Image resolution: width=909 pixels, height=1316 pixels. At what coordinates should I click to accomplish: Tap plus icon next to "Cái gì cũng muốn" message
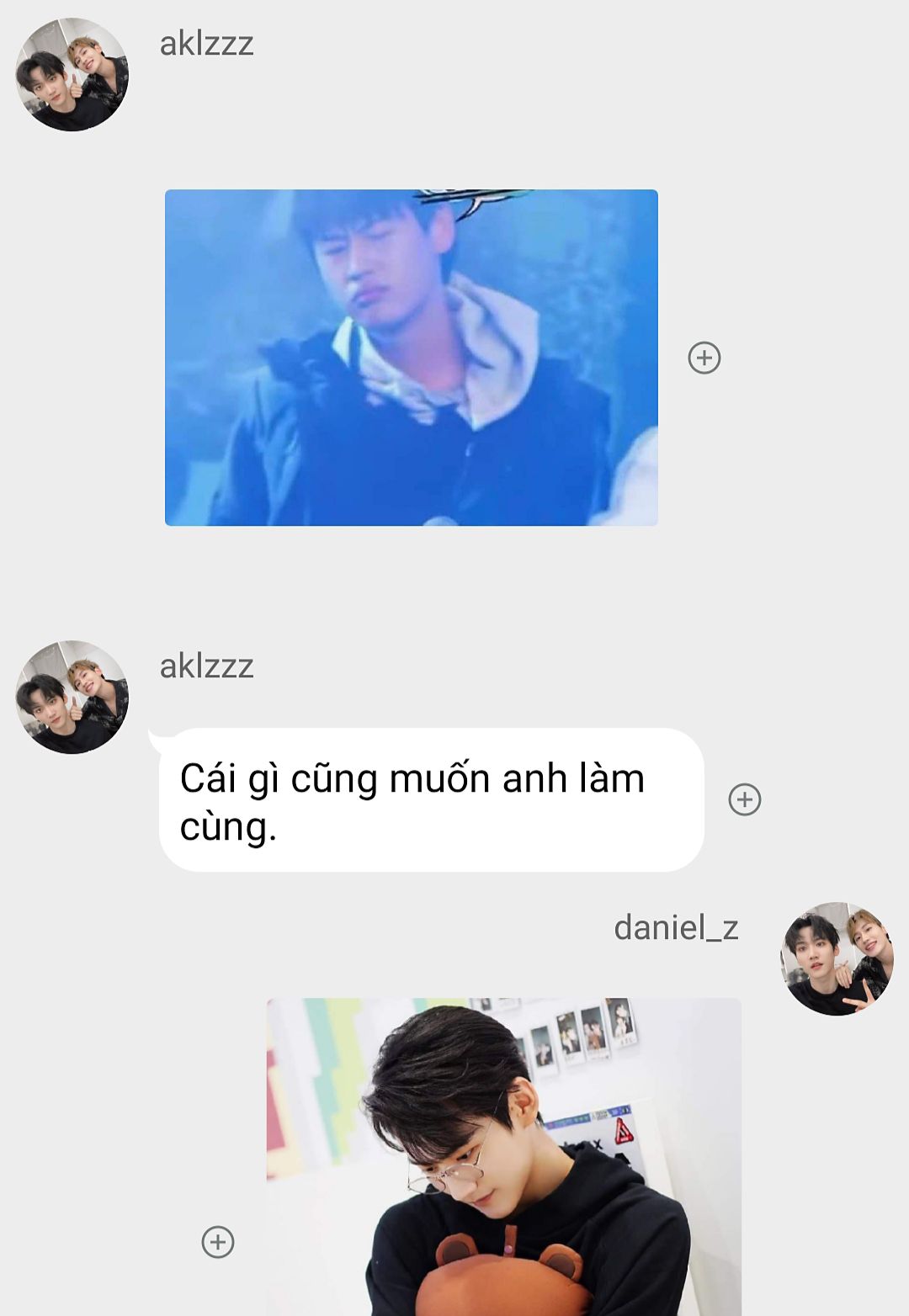click(744, 799)
